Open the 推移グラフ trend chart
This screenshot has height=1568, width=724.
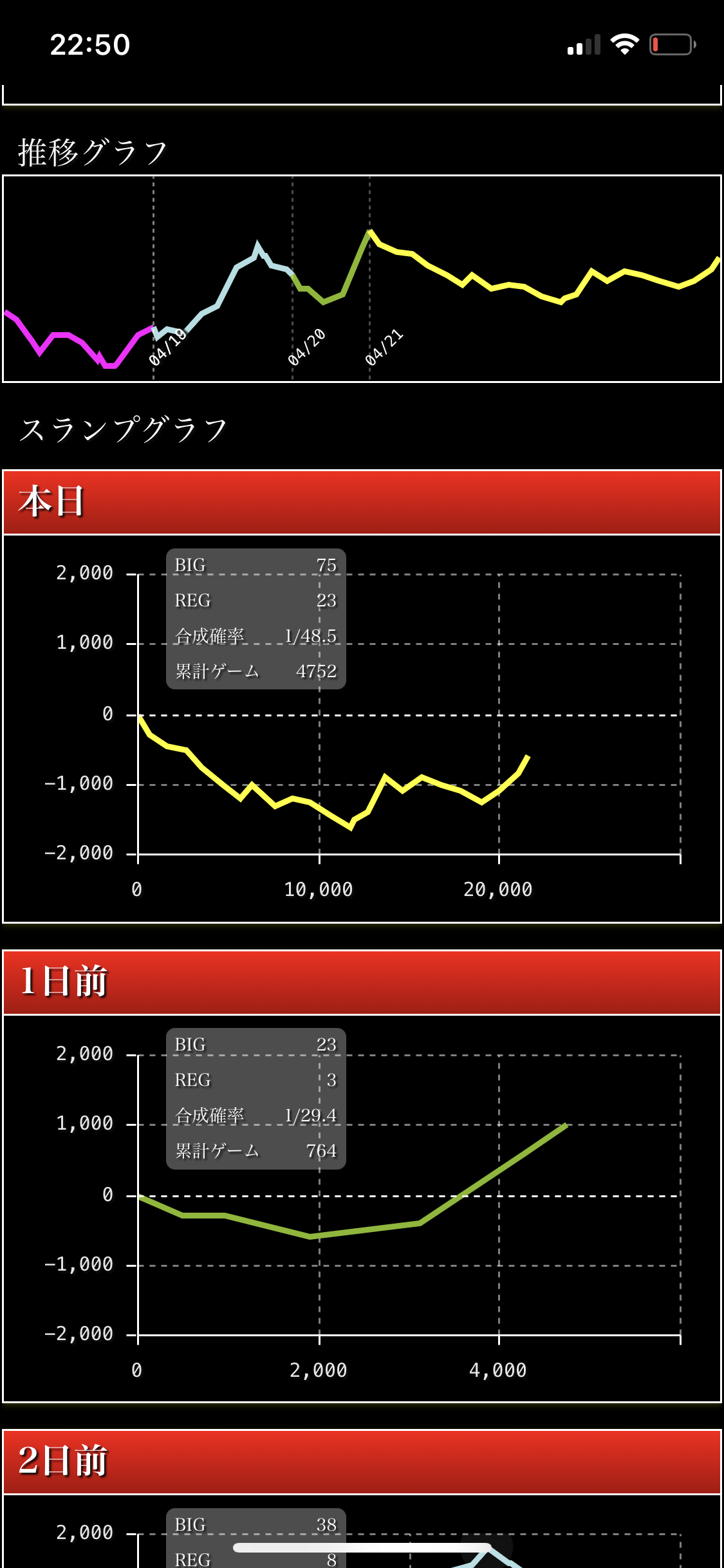(362, 278)
